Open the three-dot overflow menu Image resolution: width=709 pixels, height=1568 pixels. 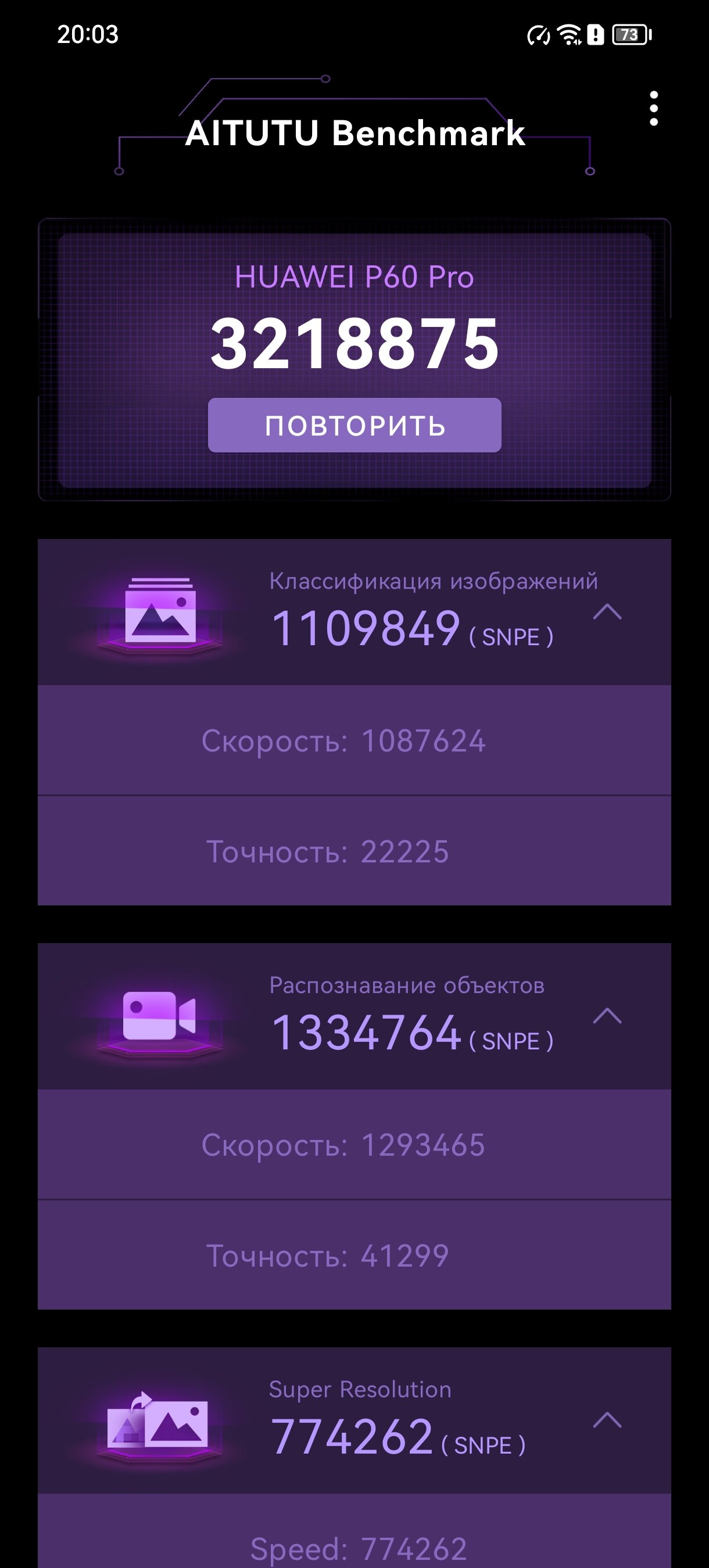coord(654,109)
